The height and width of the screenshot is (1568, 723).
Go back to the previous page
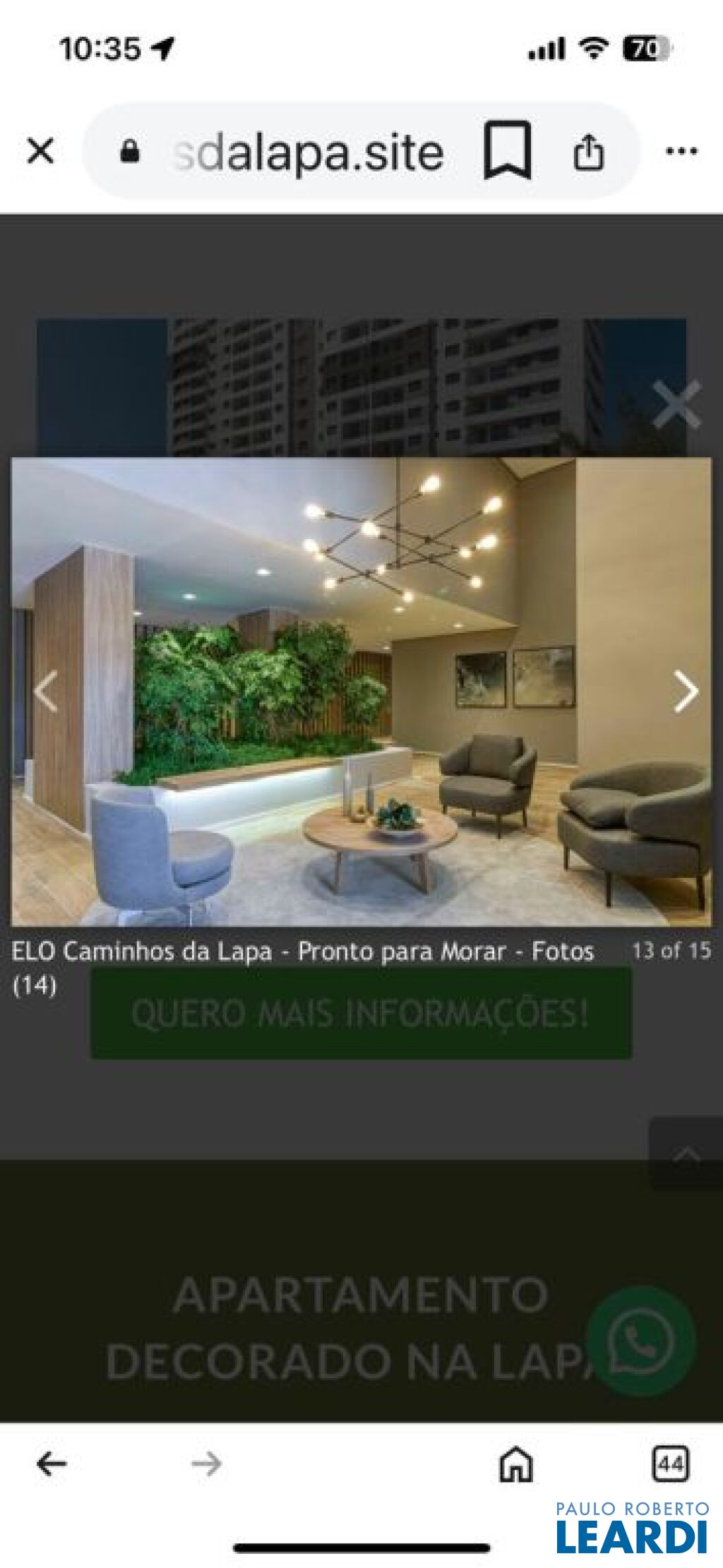coord(51,1464)
